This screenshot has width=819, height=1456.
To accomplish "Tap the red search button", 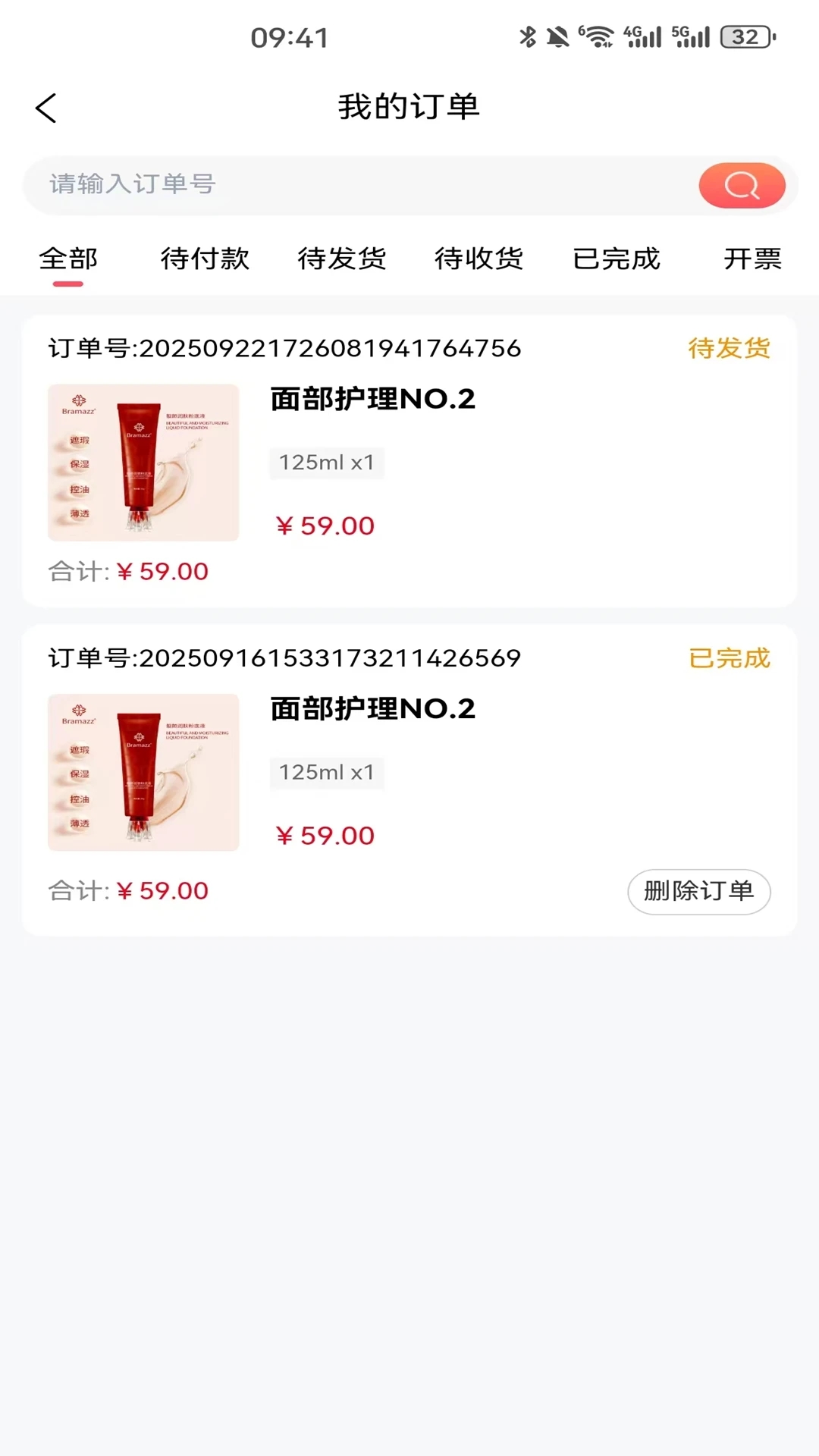I will pos(742,185).
